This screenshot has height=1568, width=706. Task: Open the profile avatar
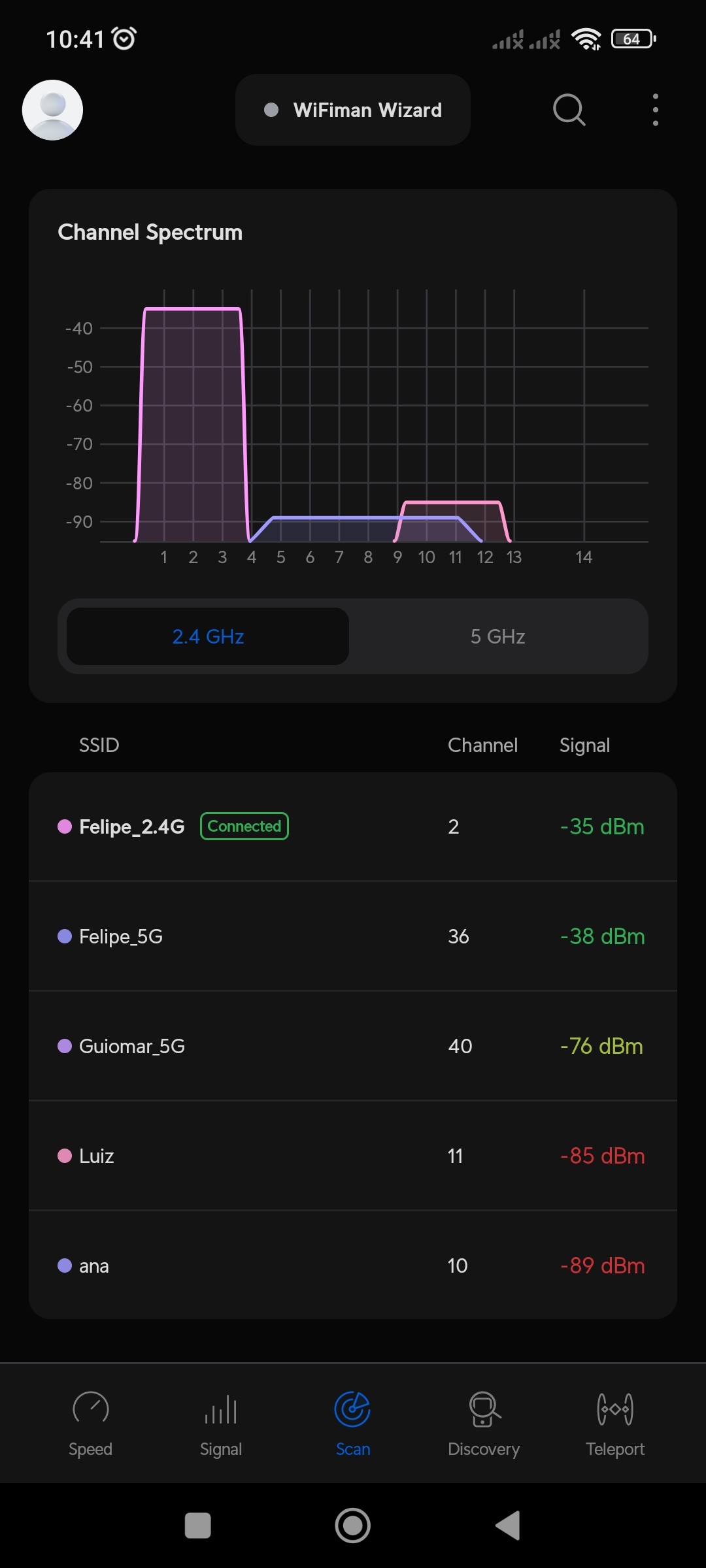click(52, 110)
